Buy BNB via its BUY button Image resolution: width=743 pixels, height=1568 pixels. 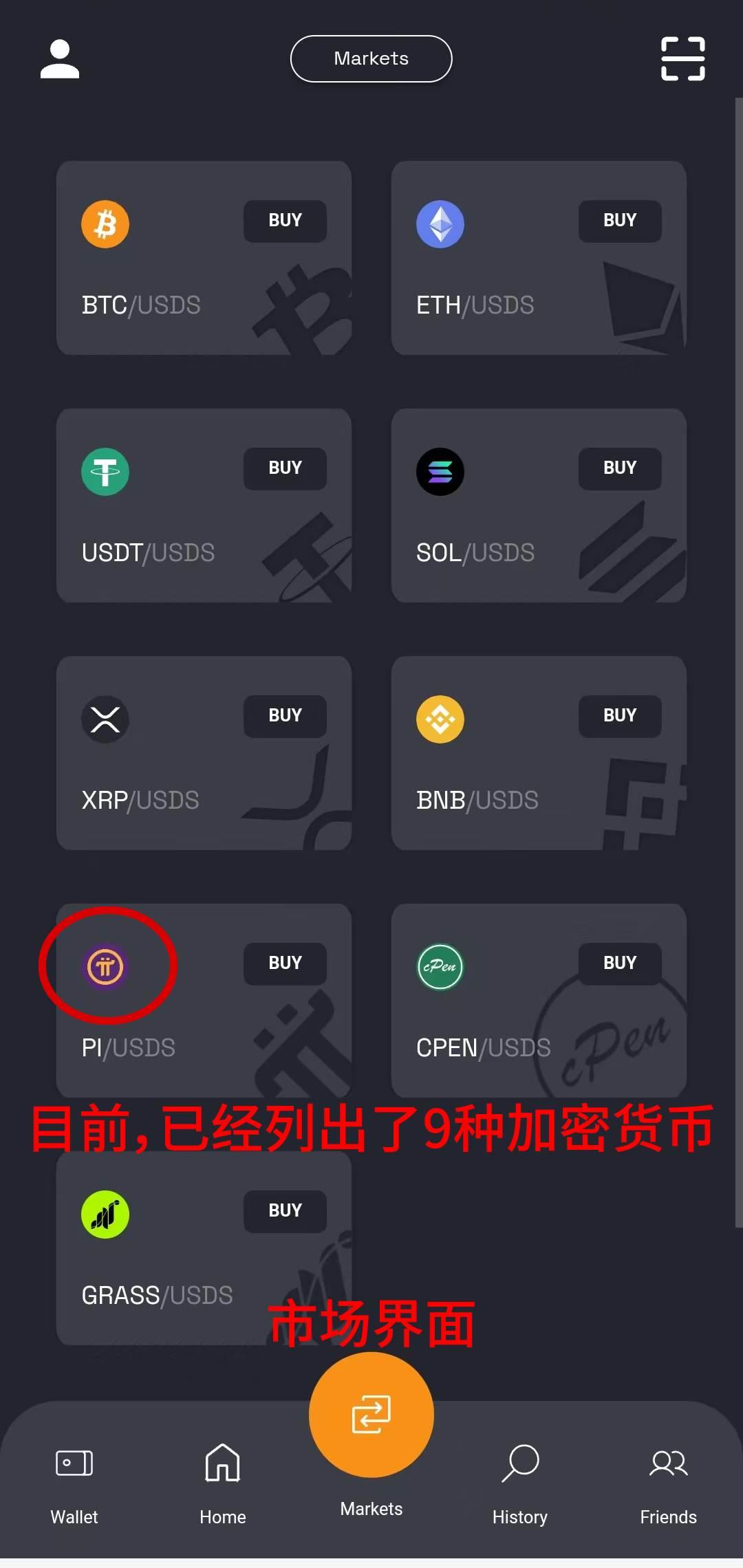(x=620, y=716)
